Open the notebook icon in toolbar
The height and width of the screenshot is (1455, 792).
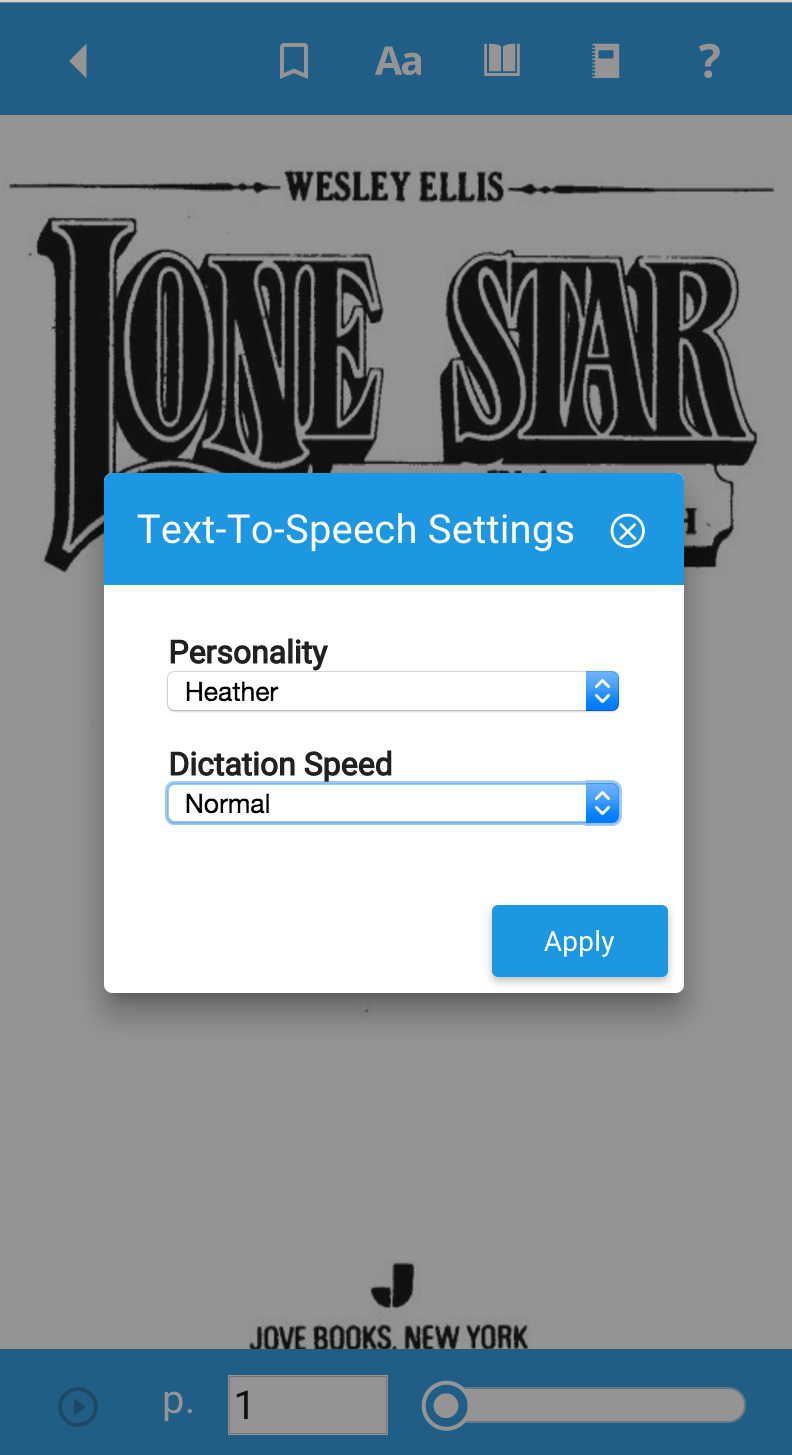tap(606, 62)
